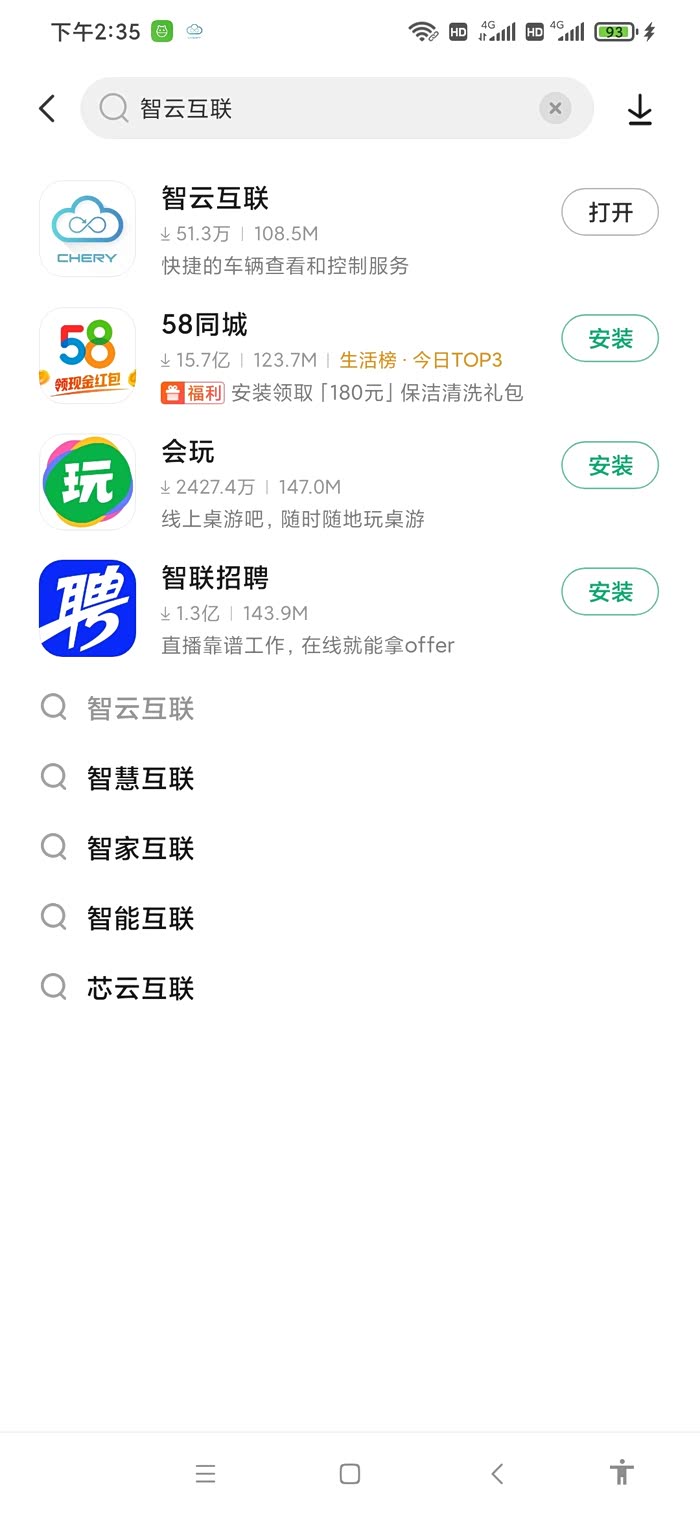The width and height of the screenshot is (700, 1516).
Task: Search the 芯云互联 suggestion
Action: (140, 989)
